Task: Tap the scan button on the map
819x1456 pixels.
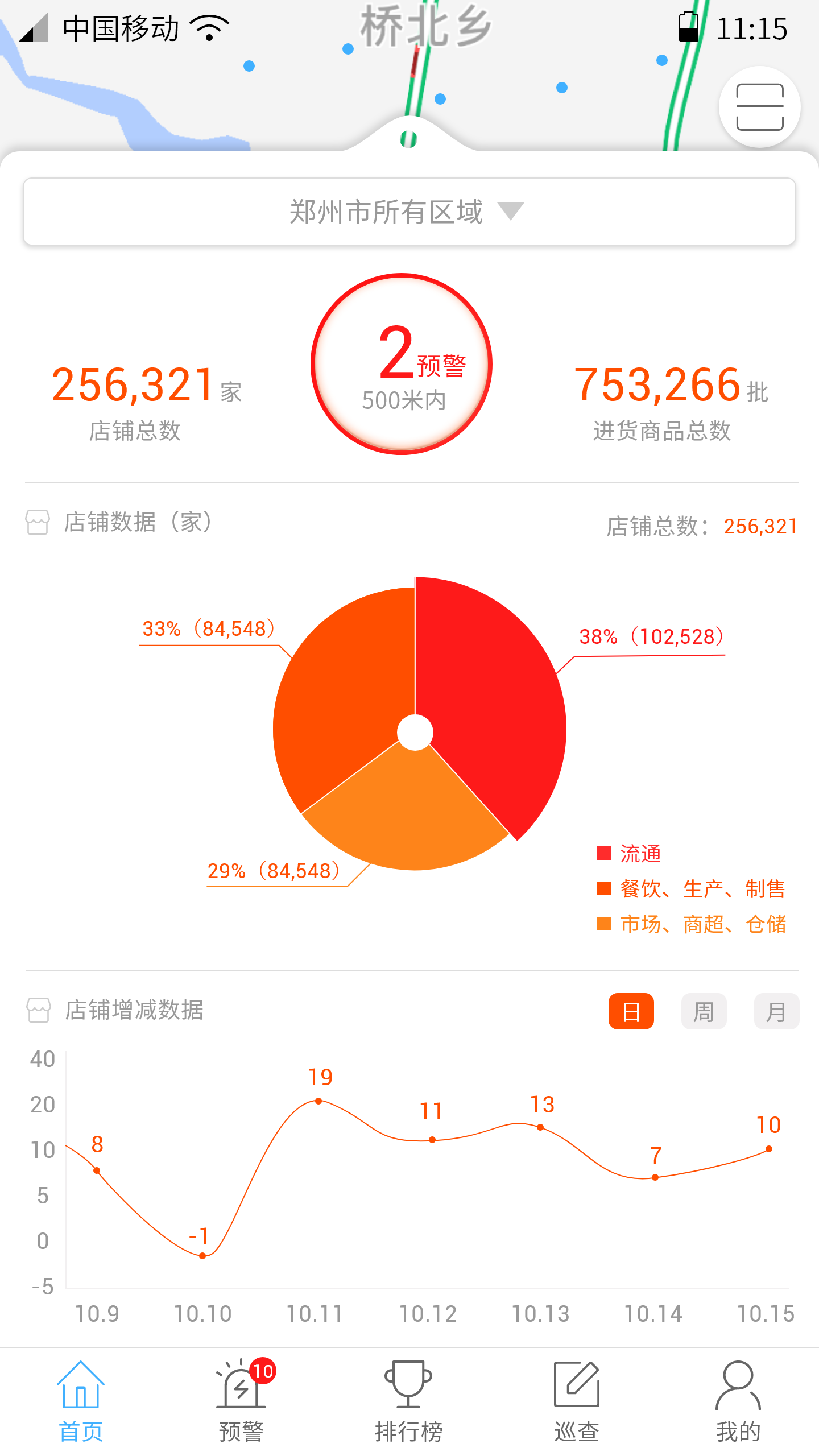Action: pos(759,107)
